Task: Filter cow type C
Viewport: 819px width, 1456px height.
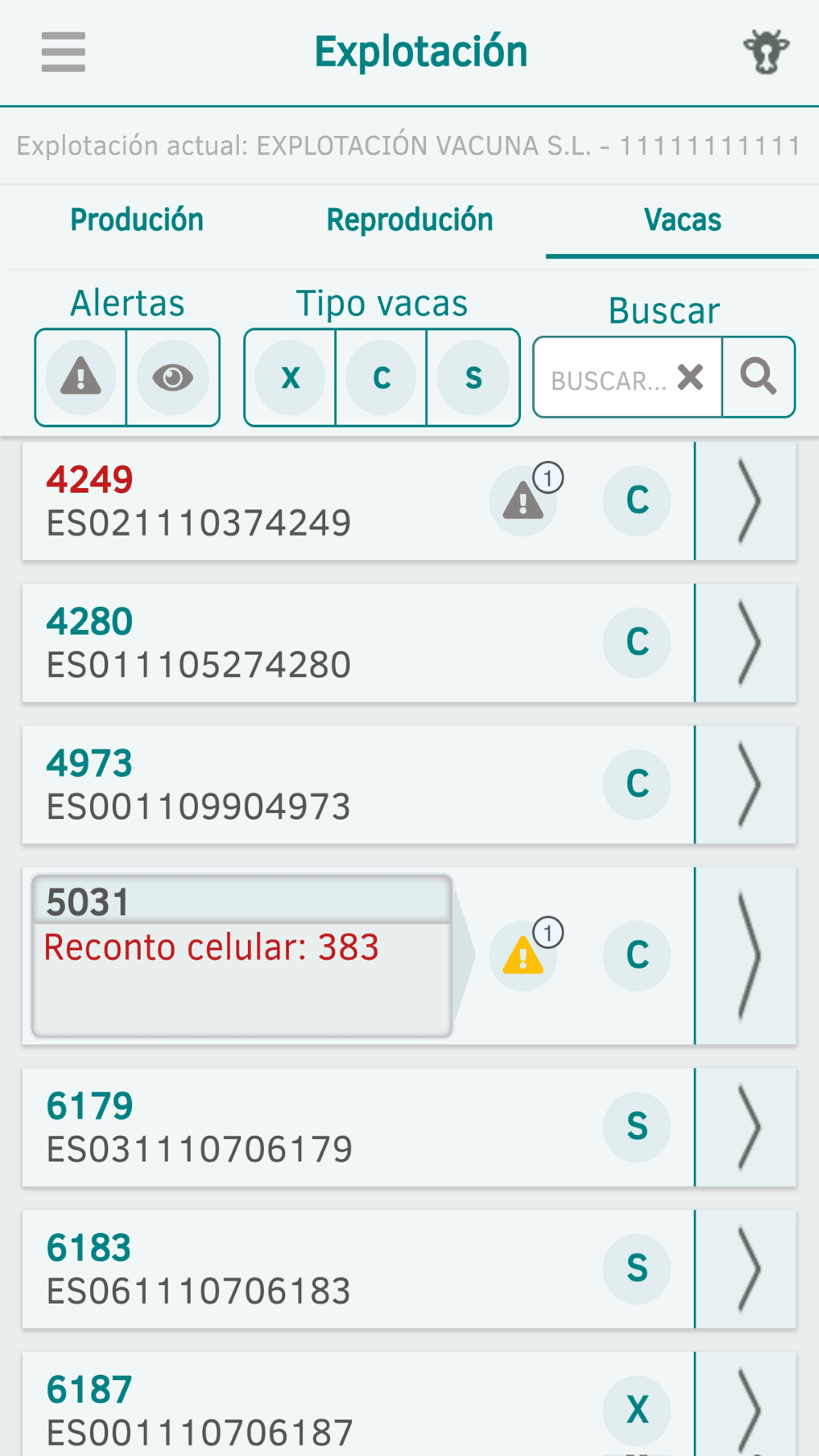Action: pyautogui.click(x=382, y=378)
